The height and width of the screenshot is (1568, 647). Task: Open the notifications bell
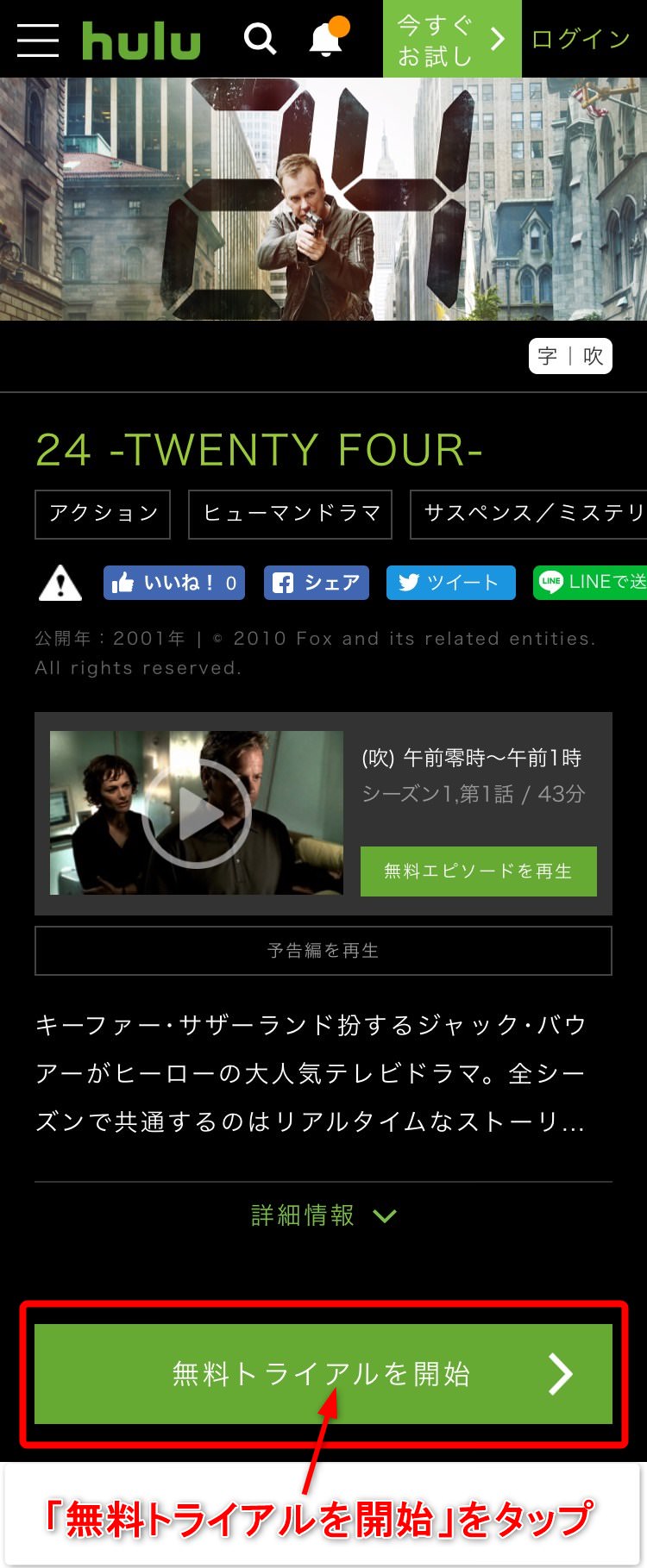(x=326, y=39)
